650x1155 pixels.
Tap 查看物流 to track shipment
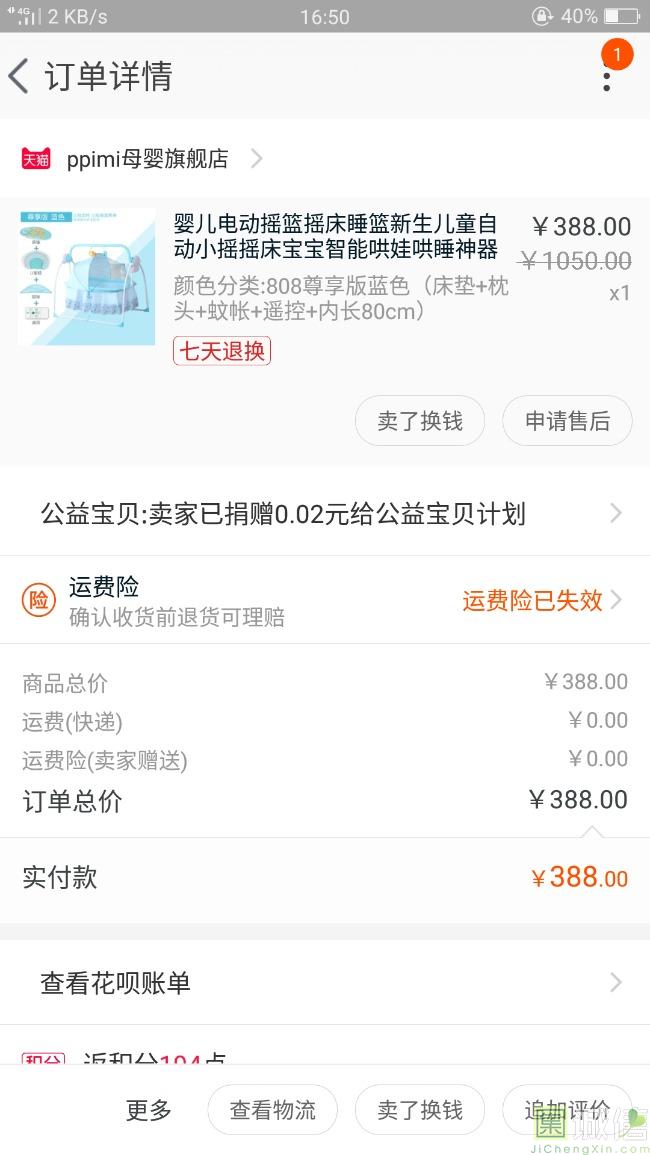272,1110
